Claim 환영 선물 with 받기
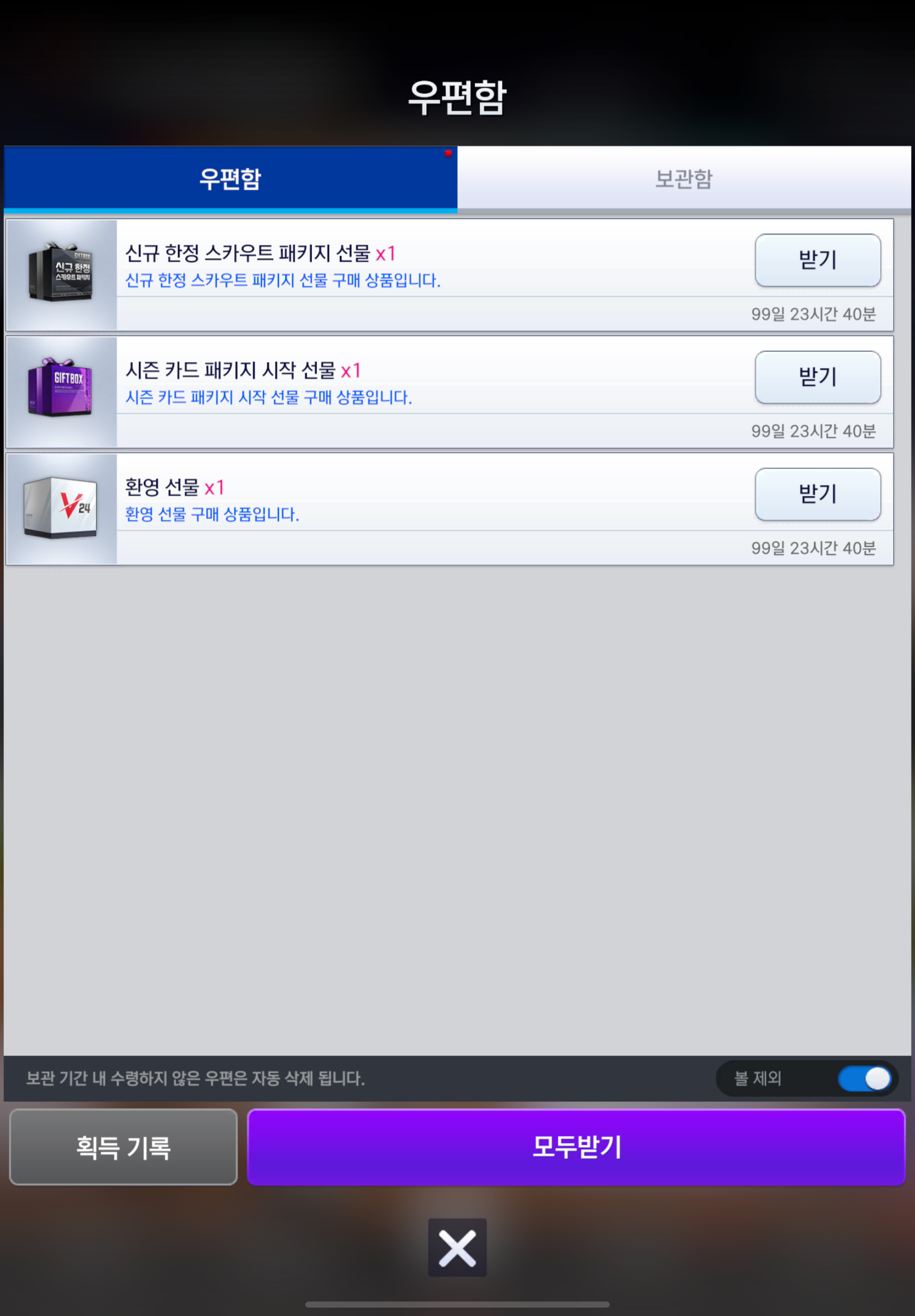This screenshot has width=915, height=1316. [817, 494]
